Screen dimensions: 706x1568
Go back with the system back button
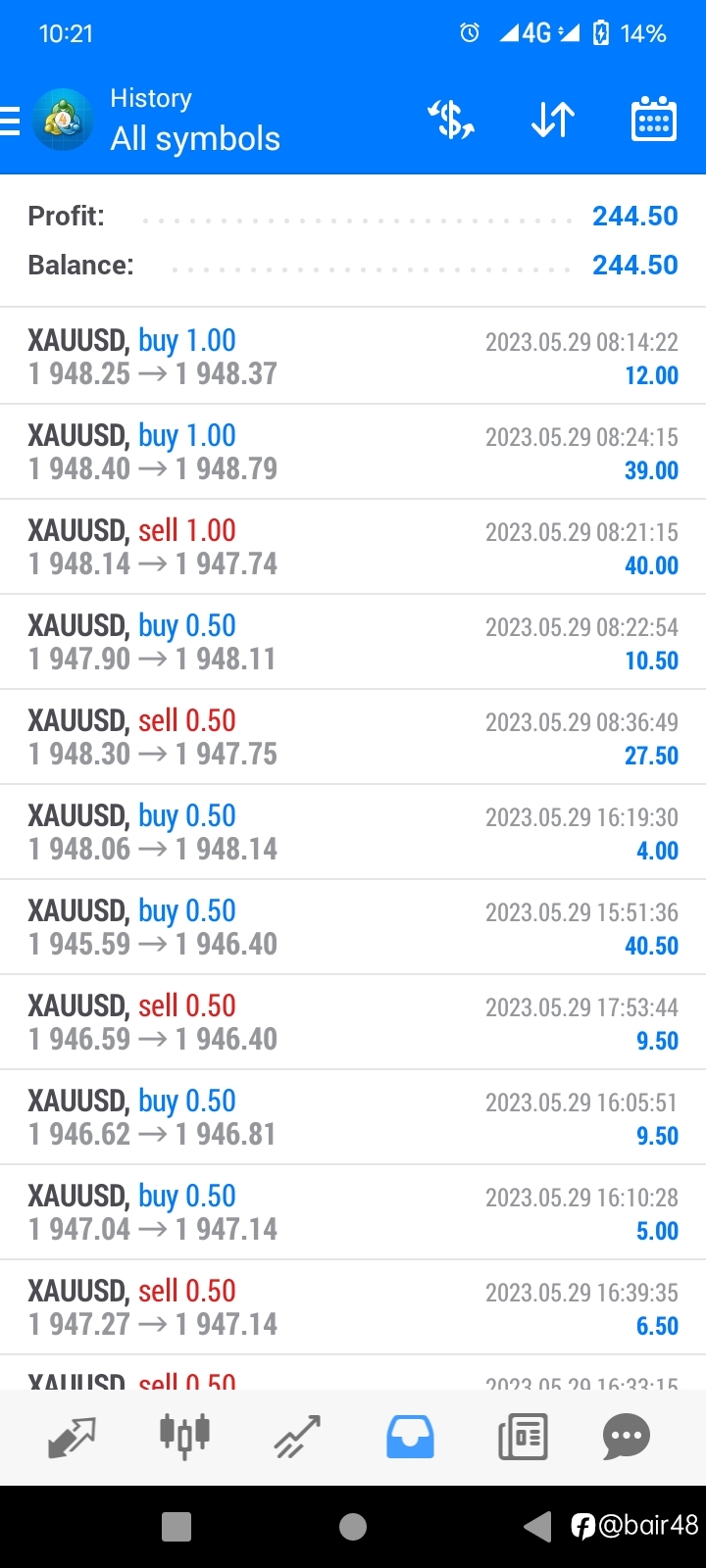pyautogui.click(x=537, y=1526)
